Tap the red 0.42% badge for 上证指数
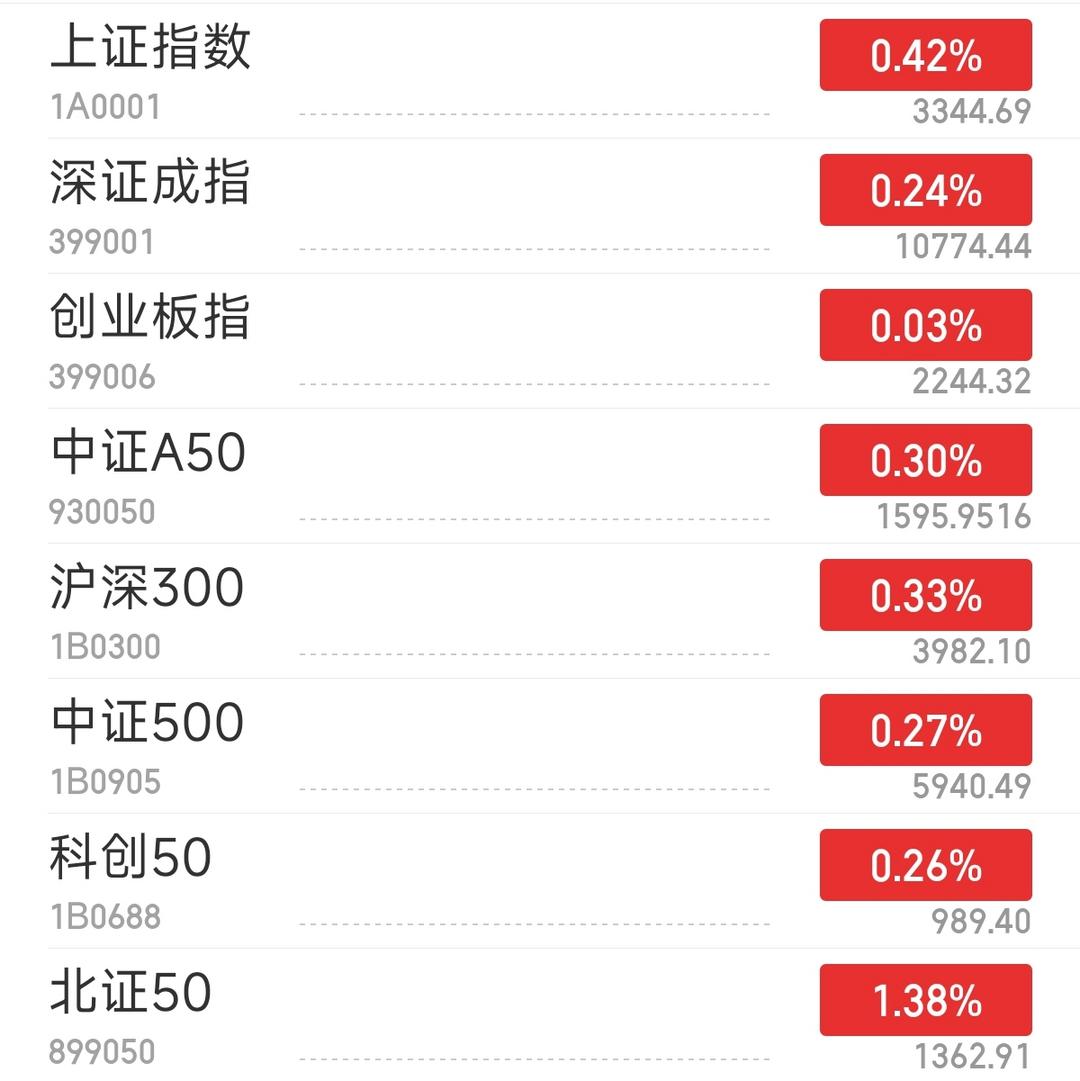 pyautogui.click(x=925, y=55)
